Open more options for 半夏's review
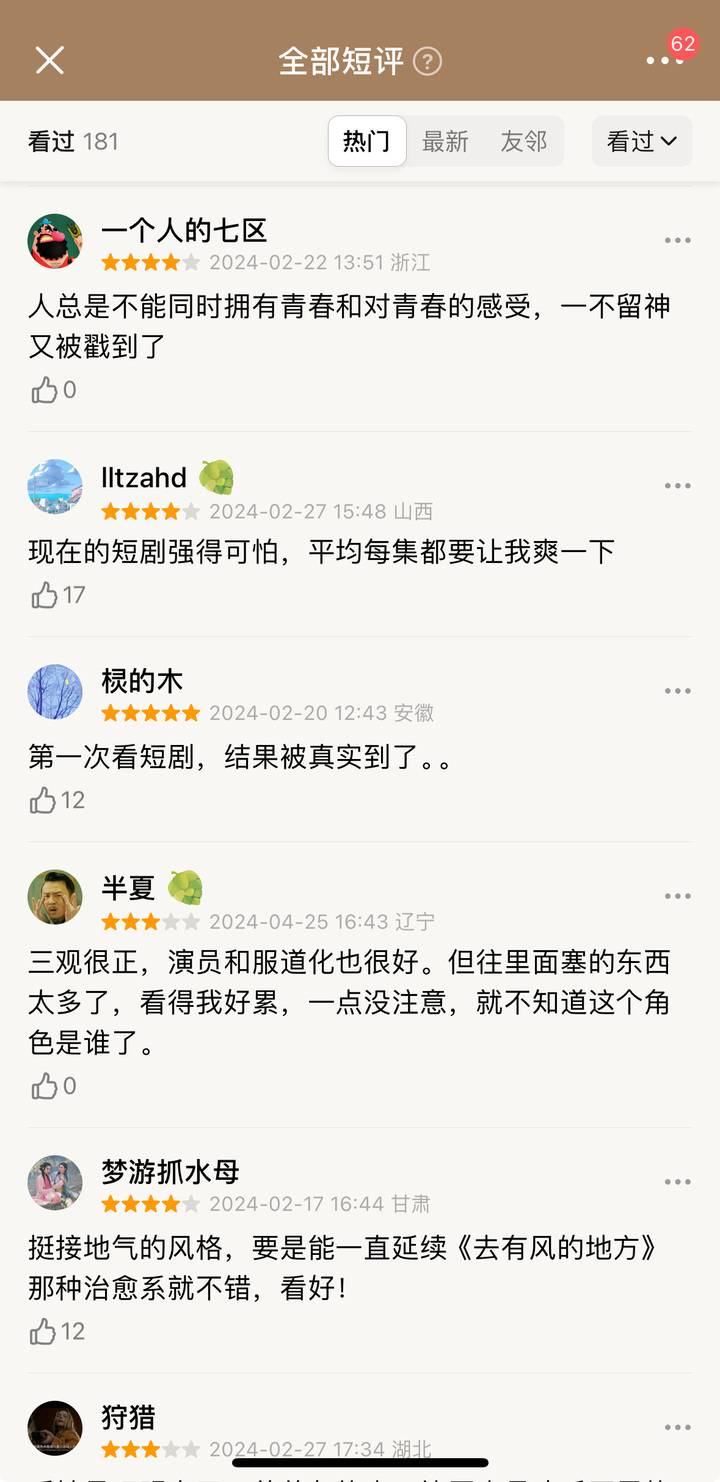Viewport: 720px width, 1482px height. (x=677, y=896)
